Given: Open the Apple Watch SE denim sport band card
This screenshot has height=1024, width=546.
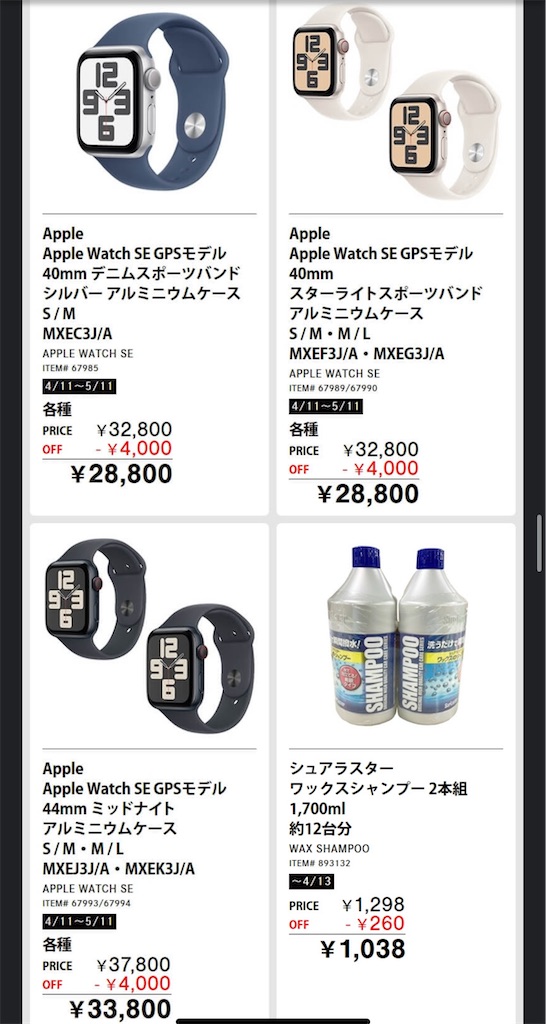Looking at the screenshot, I should pyautogui.click(x=149, y=258).
